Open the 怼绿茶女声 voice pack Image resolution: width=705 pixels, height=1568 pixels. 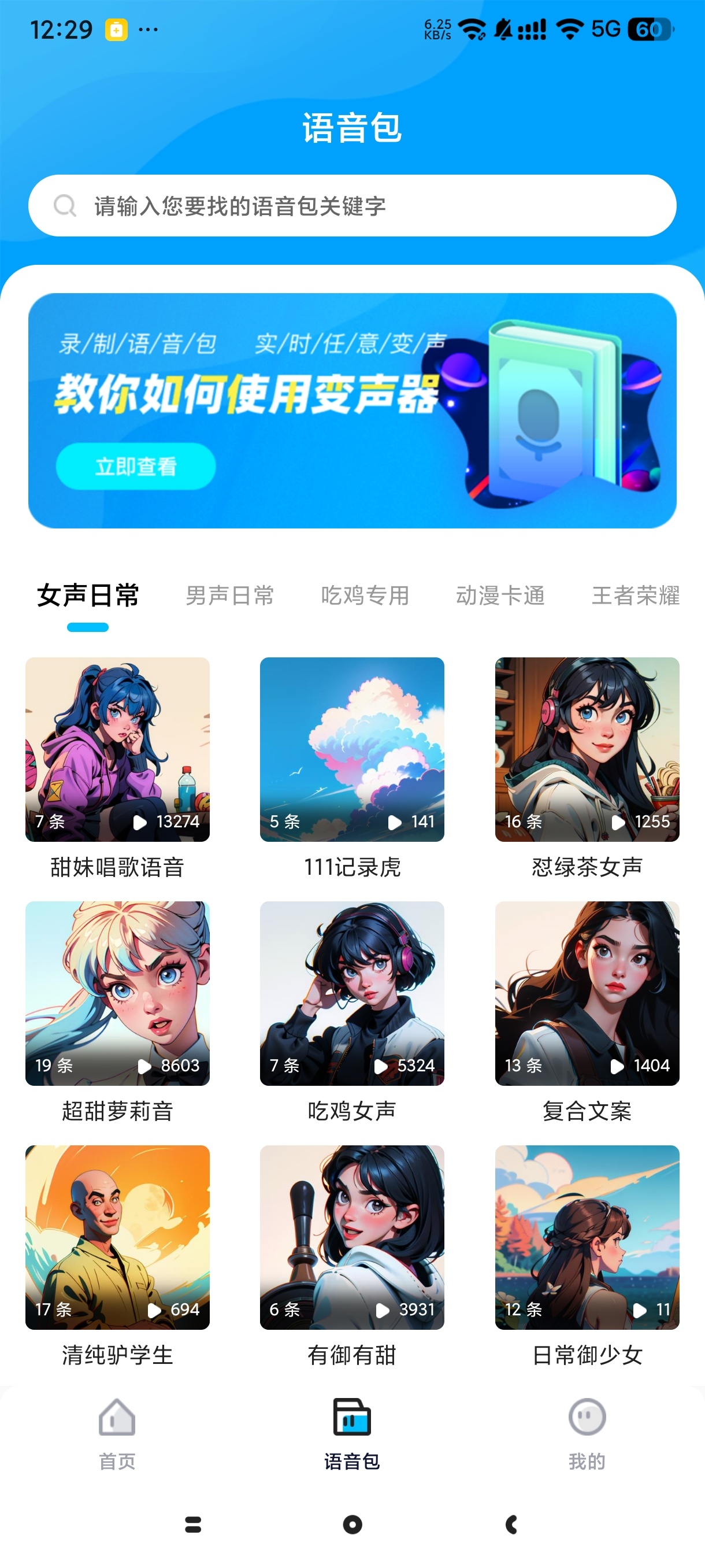coord(587,749)
